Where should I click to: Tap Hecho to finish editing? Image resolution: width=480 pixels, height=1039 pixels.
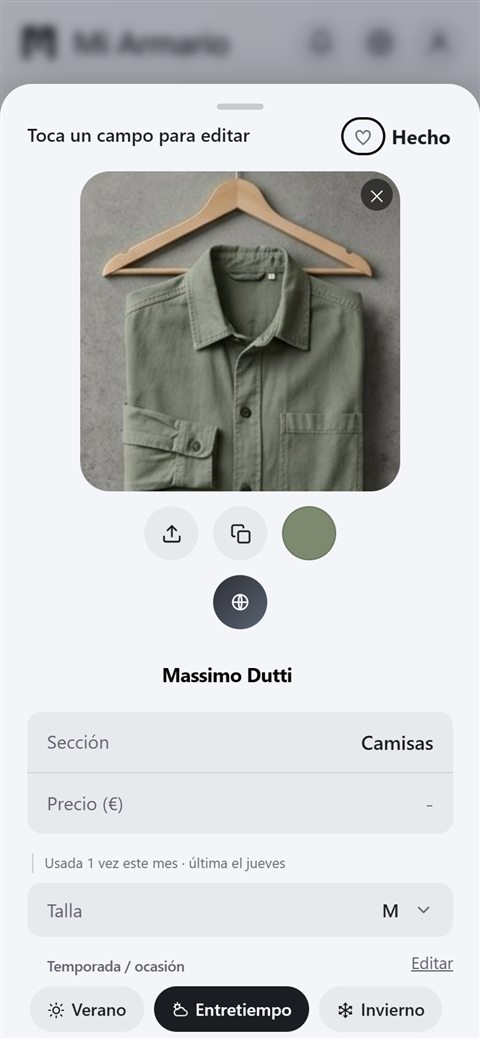pos(421,138)
